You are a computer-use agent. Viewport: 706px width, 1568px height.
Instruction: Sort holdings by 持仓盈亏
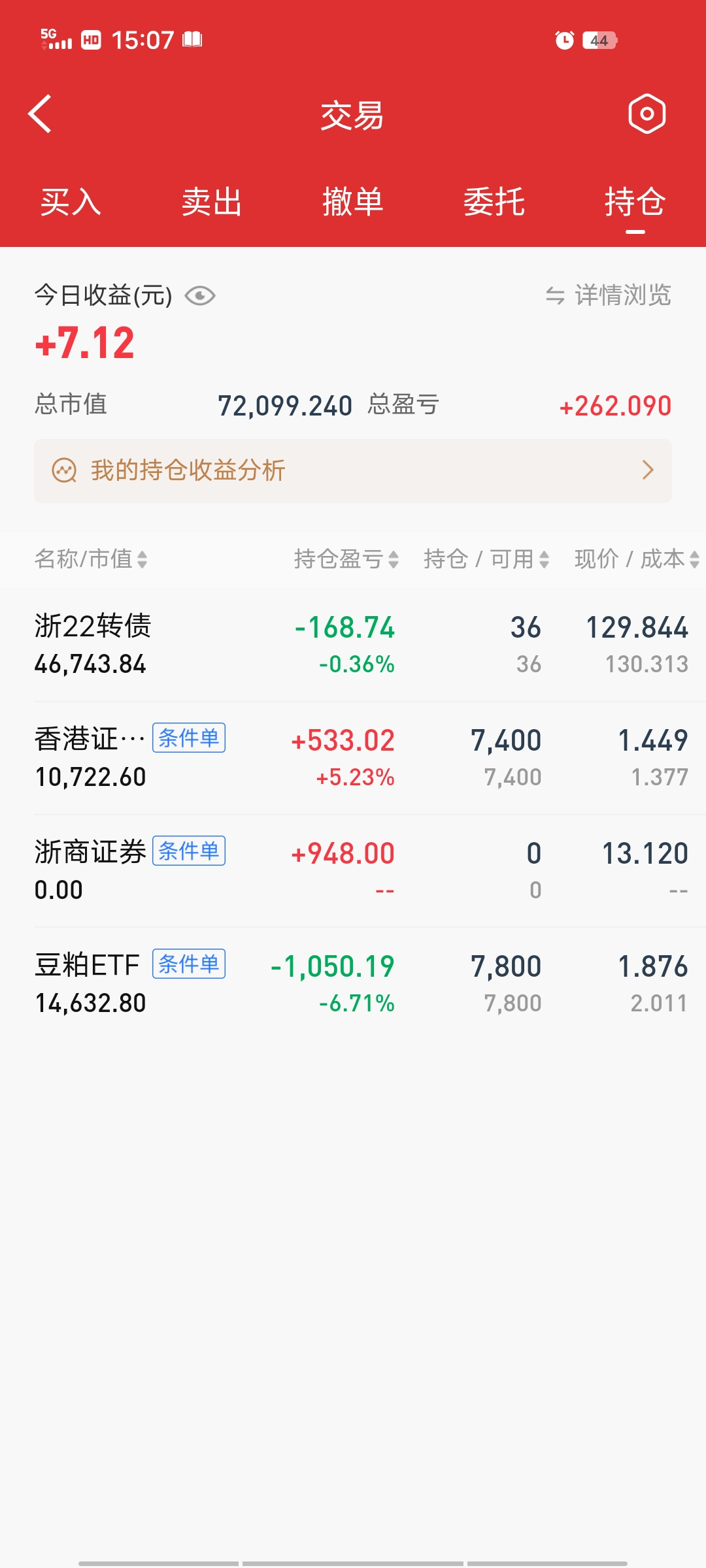(x=346, y=559)
